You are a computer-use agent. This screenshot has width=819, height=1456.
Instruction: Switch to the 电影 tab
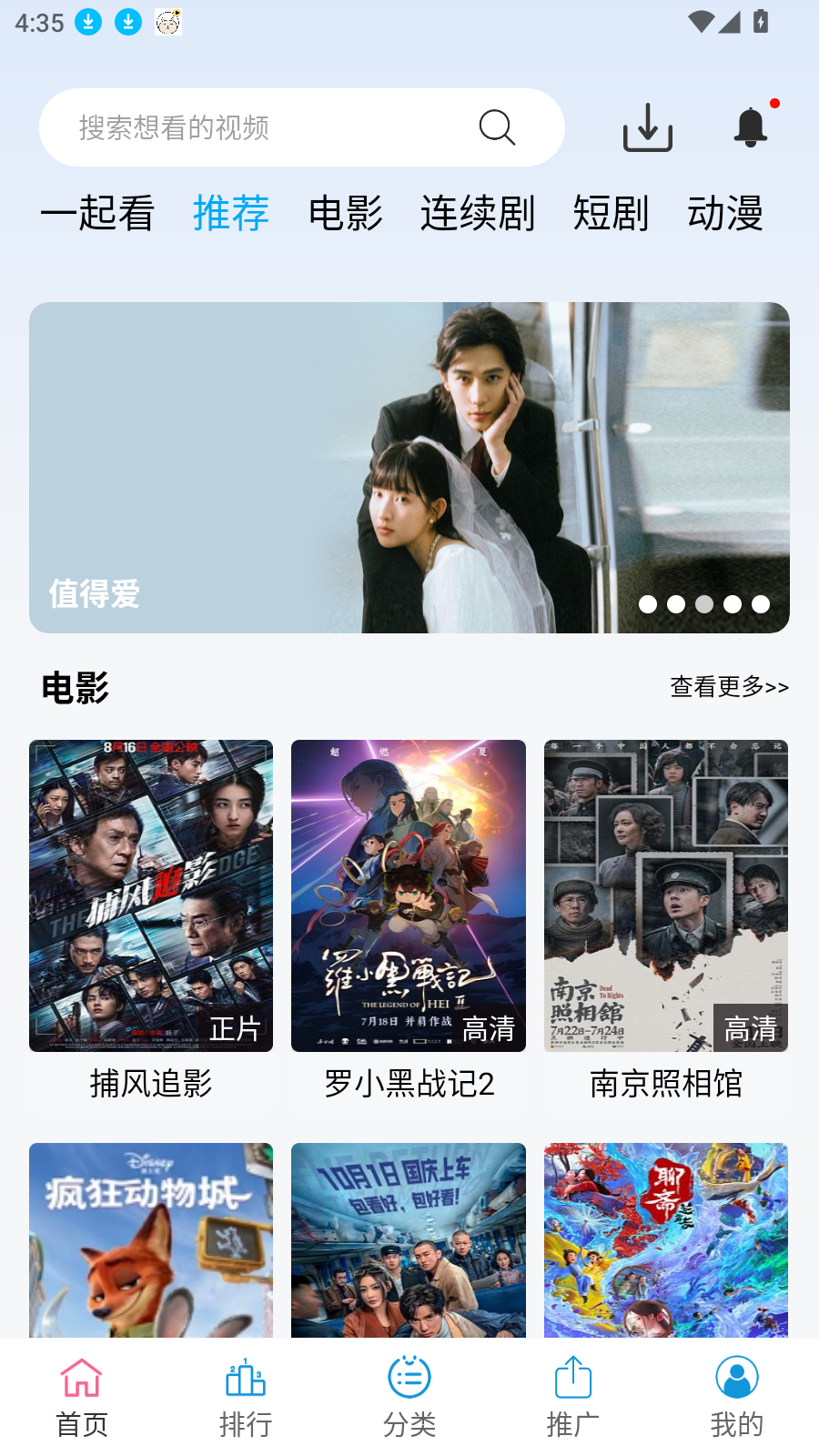pyautogui.click(x=346, y=213)
